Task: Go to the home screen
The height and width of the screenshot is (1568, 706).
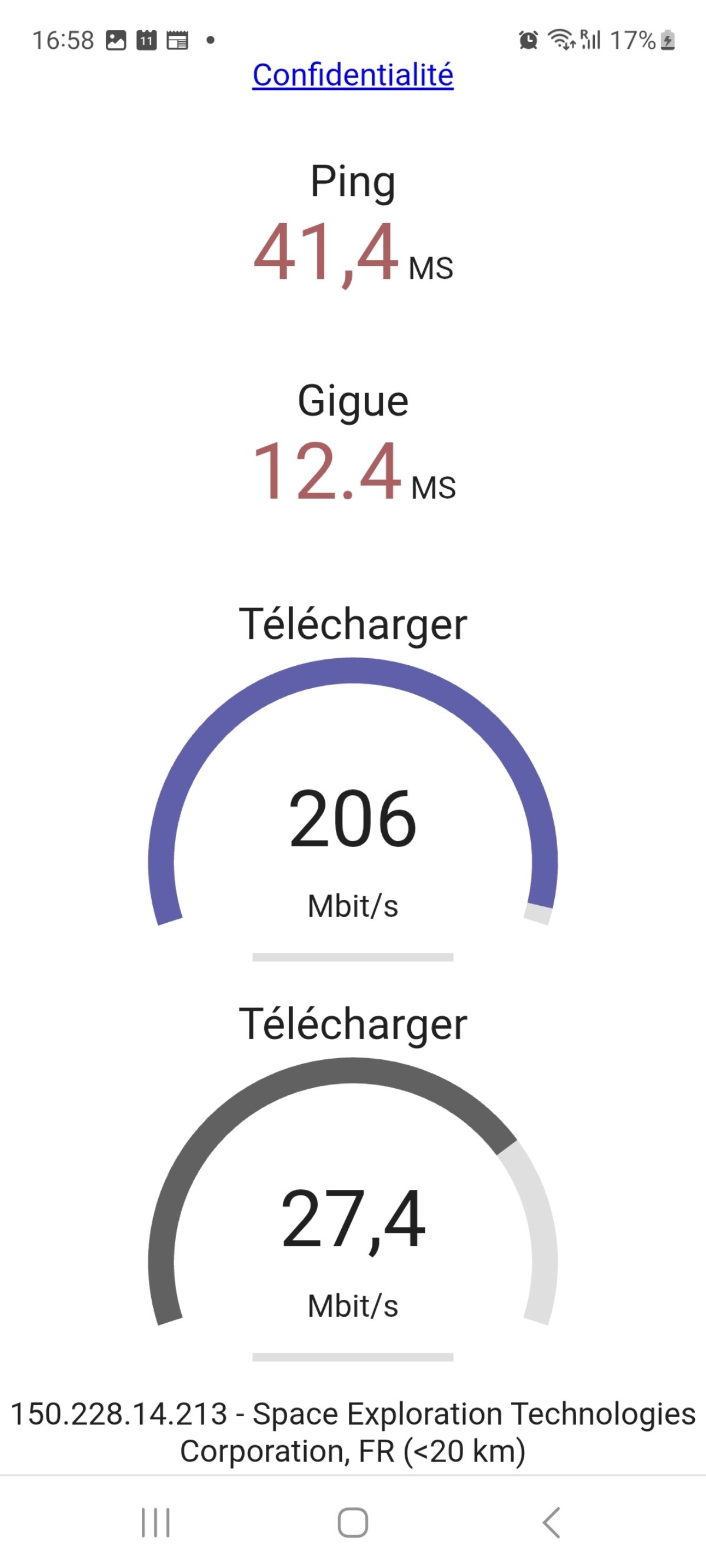Action: (352, 1522)
